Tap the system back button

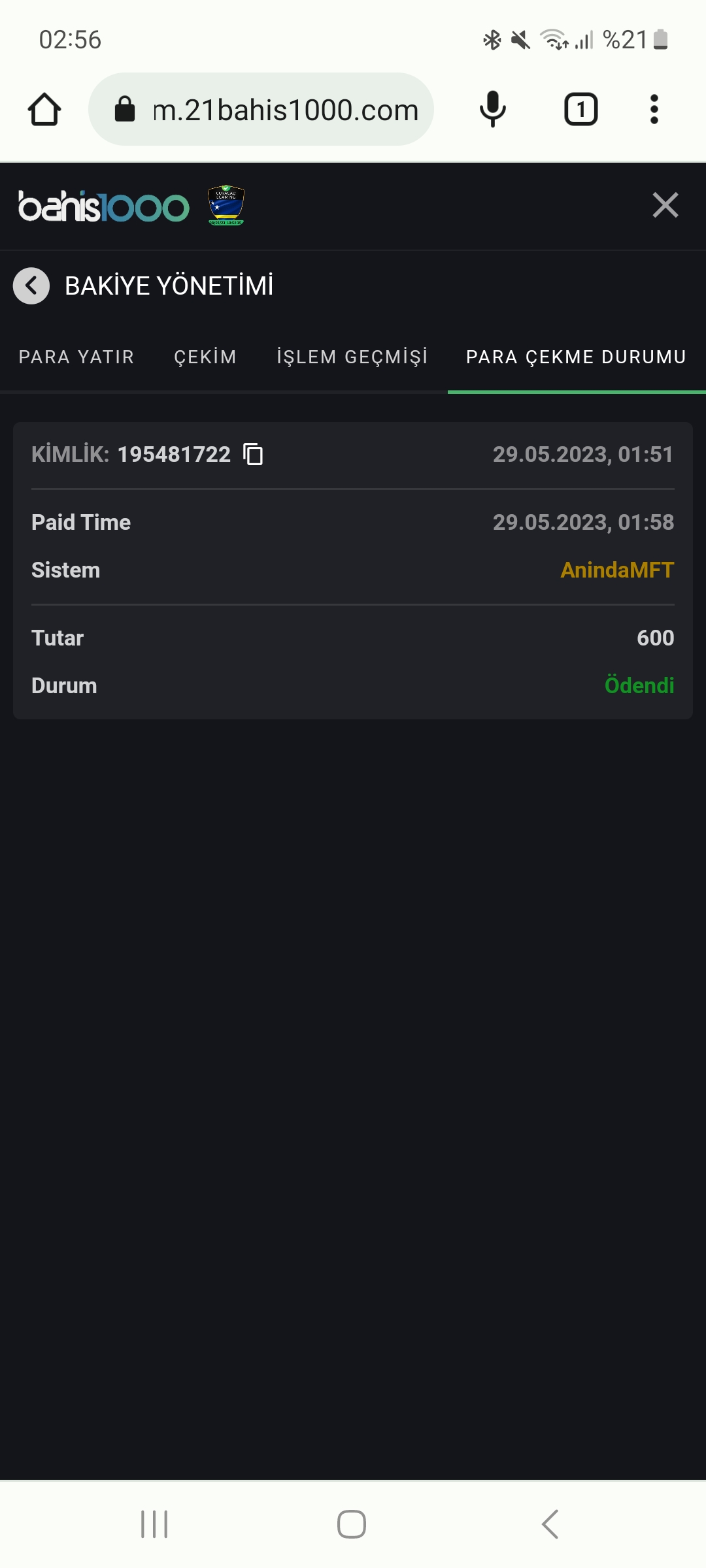pyautogui.click(x=550, y=1524)
